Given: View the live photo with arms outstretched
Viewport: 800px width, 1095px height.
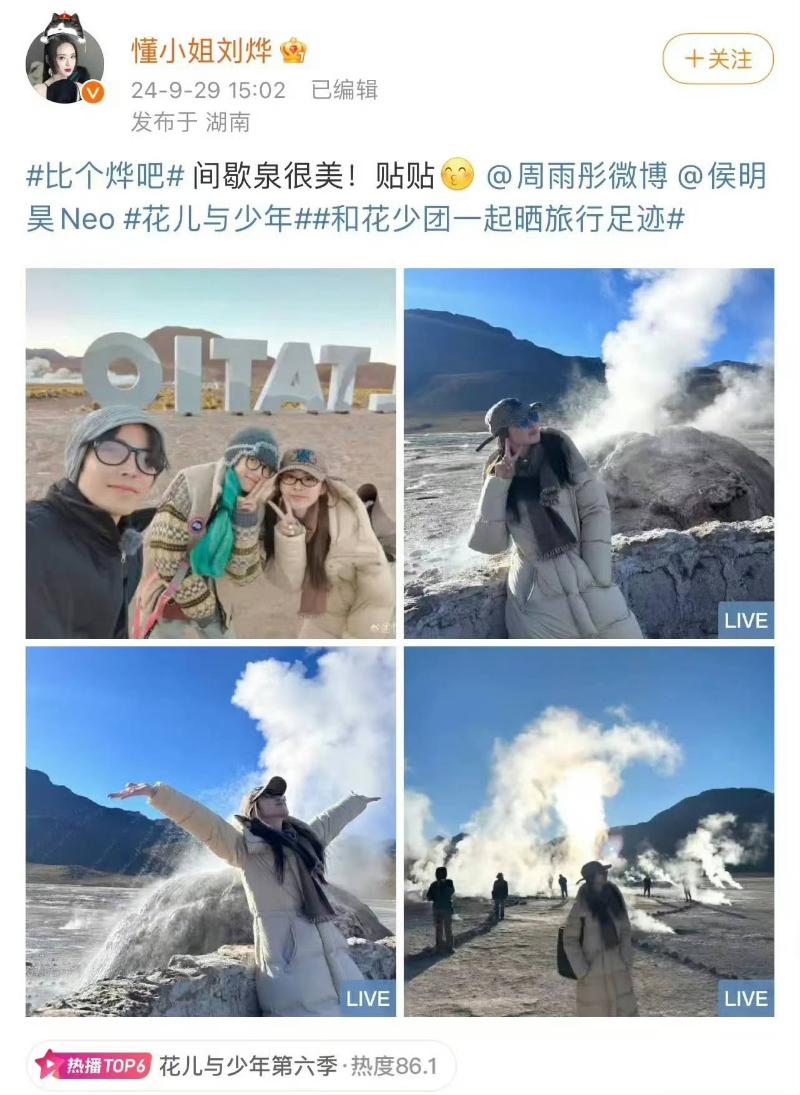Looking at the screenshot, I should point(210,831).
